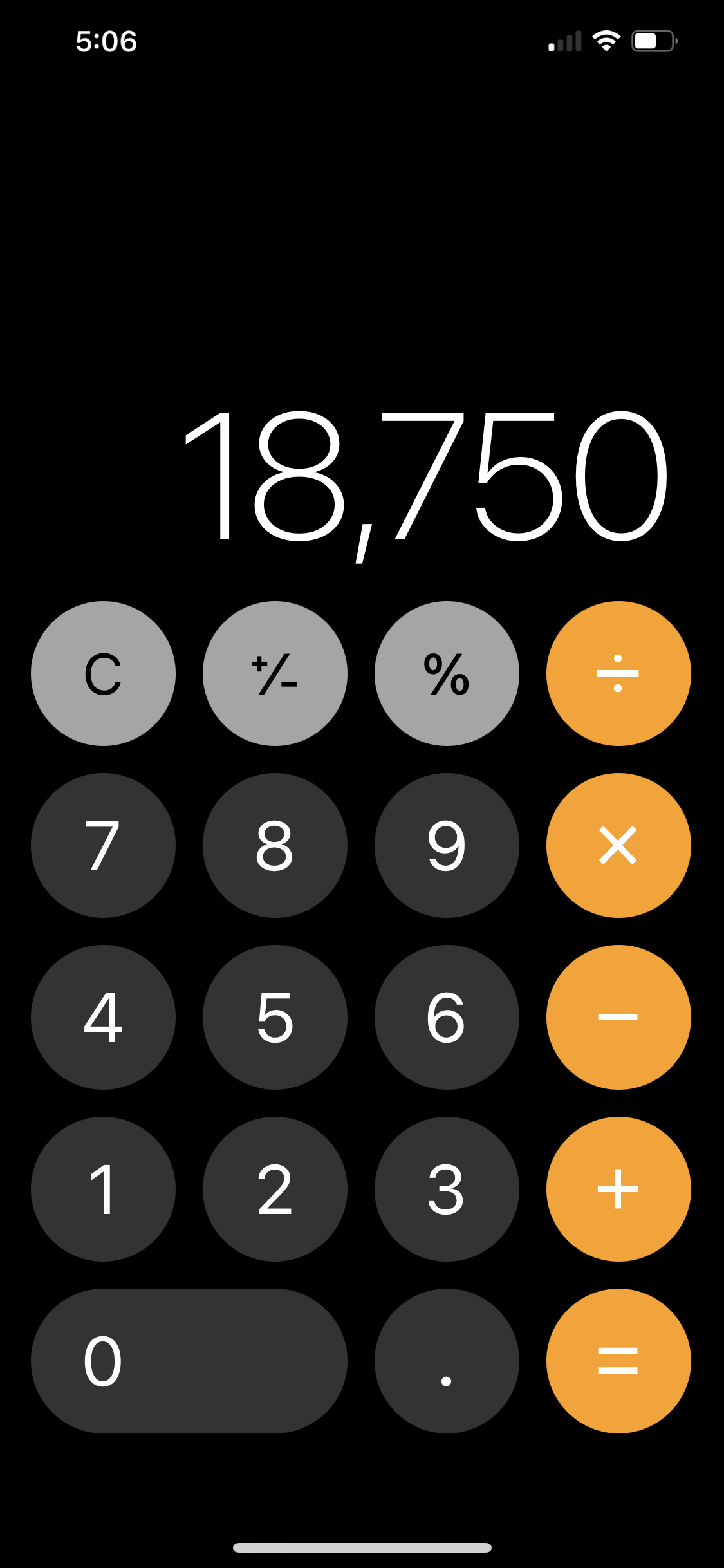724x1568 pixels.
Task: Enter the digit 9
Action: point(447,845)
